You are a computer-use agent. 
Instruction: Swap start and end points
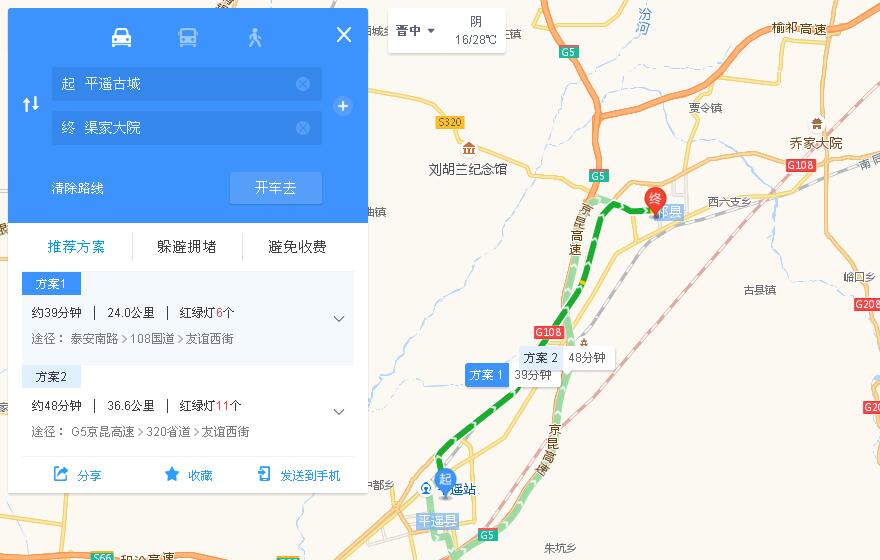click(x=31, y=105)
